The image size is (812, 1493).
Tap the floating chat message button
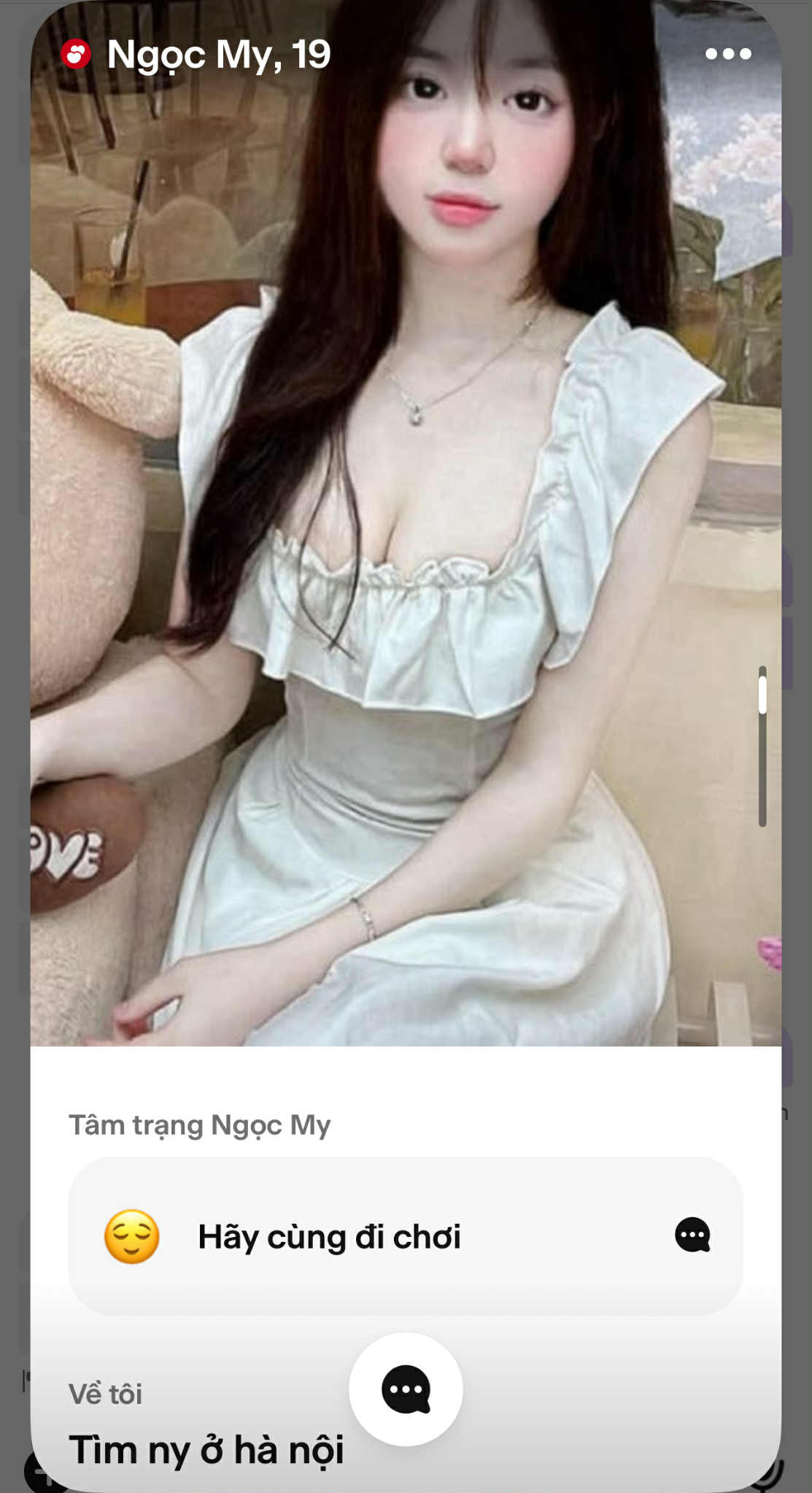coord(406,1389)
